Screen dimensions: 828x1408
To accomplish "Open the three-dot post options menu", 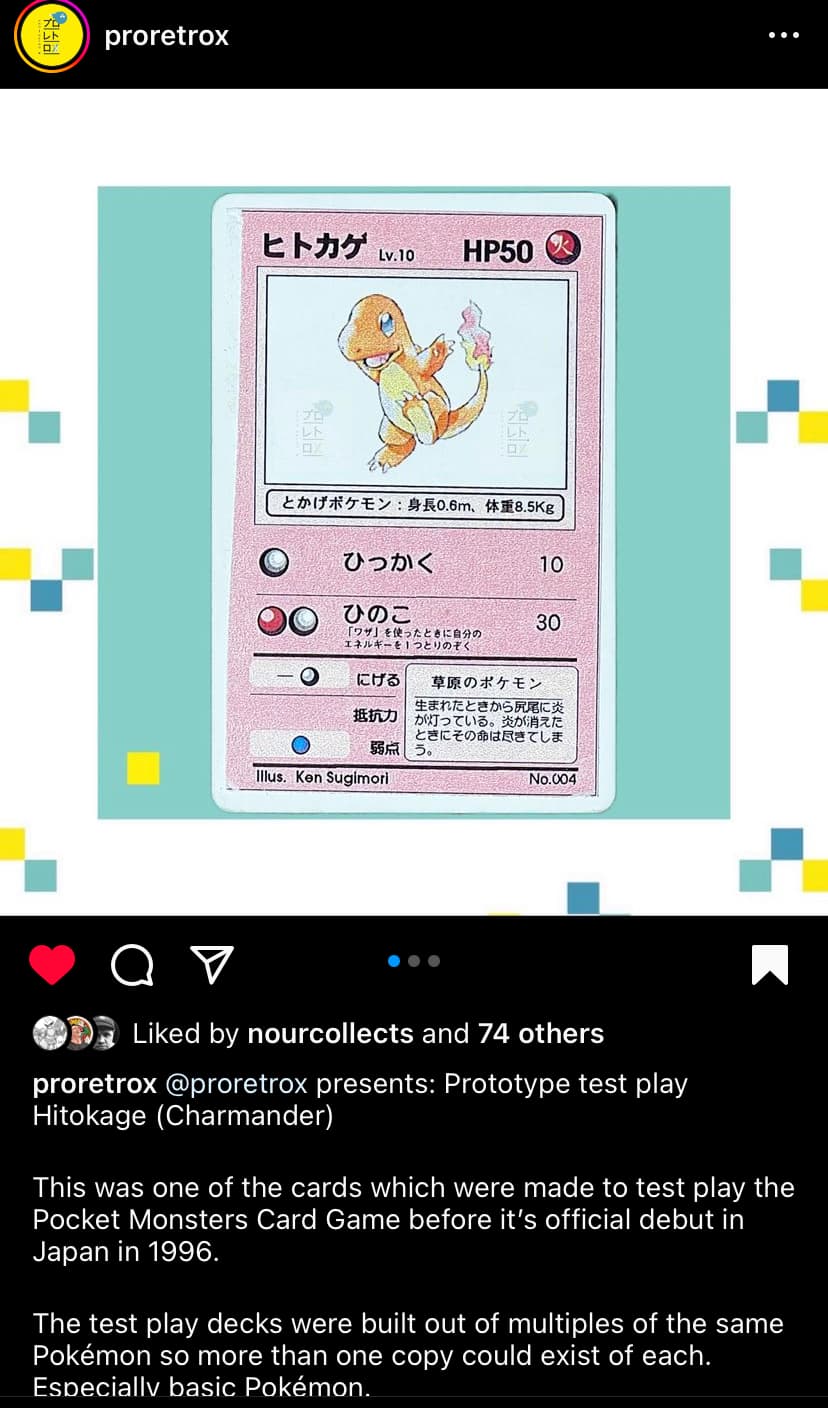I will pyautogui.click(x=783, y=35).
